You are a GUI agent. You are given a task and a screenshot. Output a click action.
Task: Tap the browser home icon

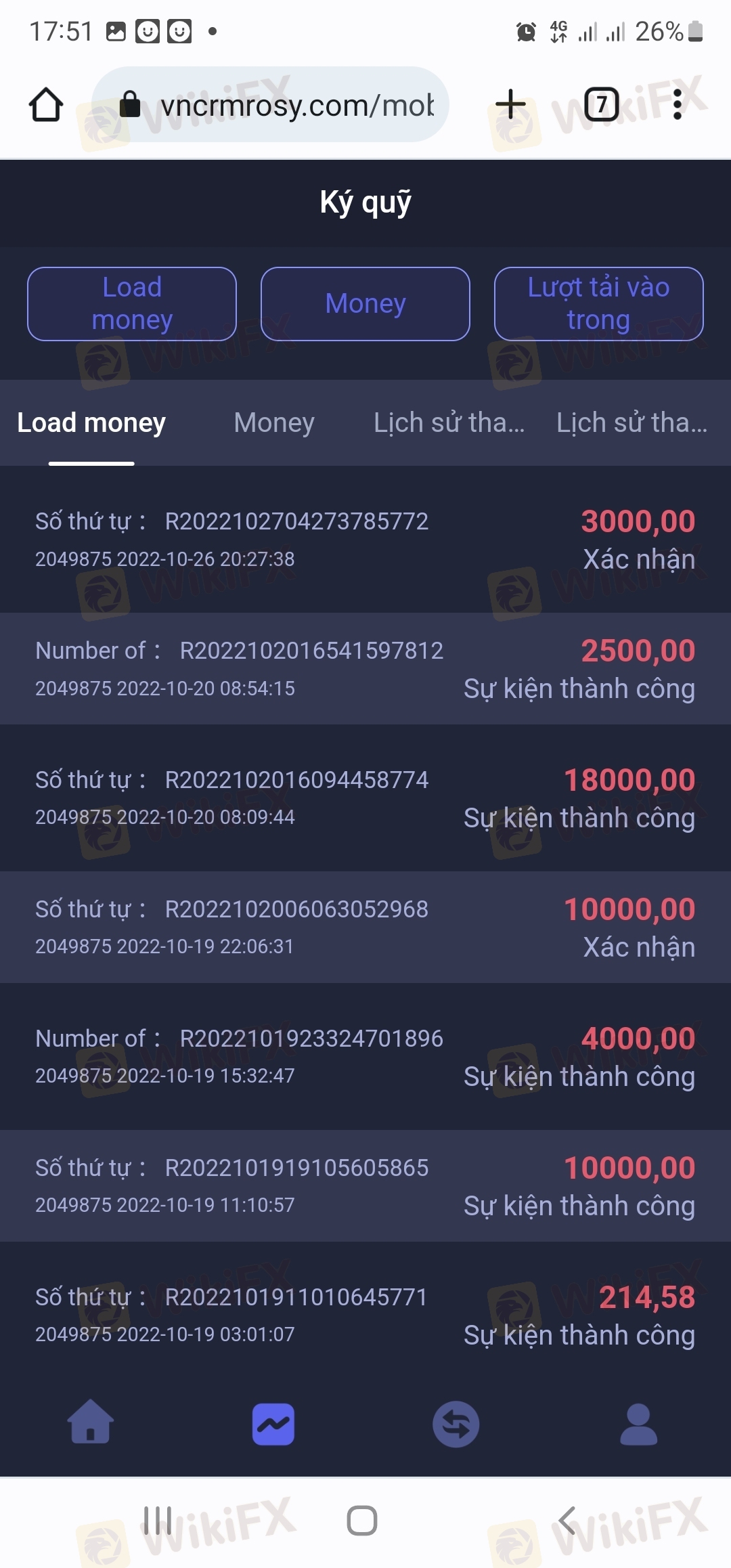(46, 105)
